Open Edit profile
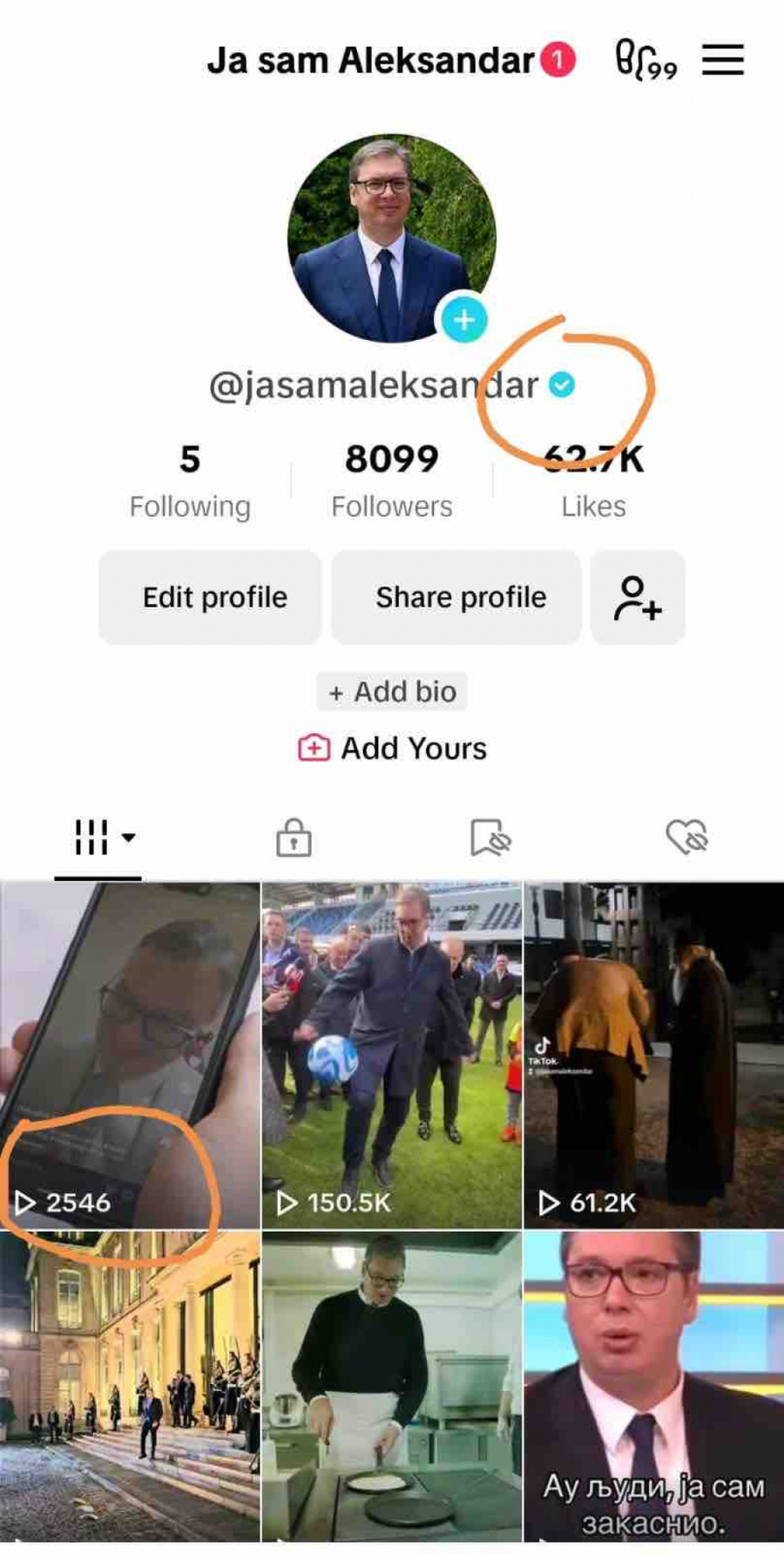Viewport: 784px width, 1554px height. click(x=214, y=597)
